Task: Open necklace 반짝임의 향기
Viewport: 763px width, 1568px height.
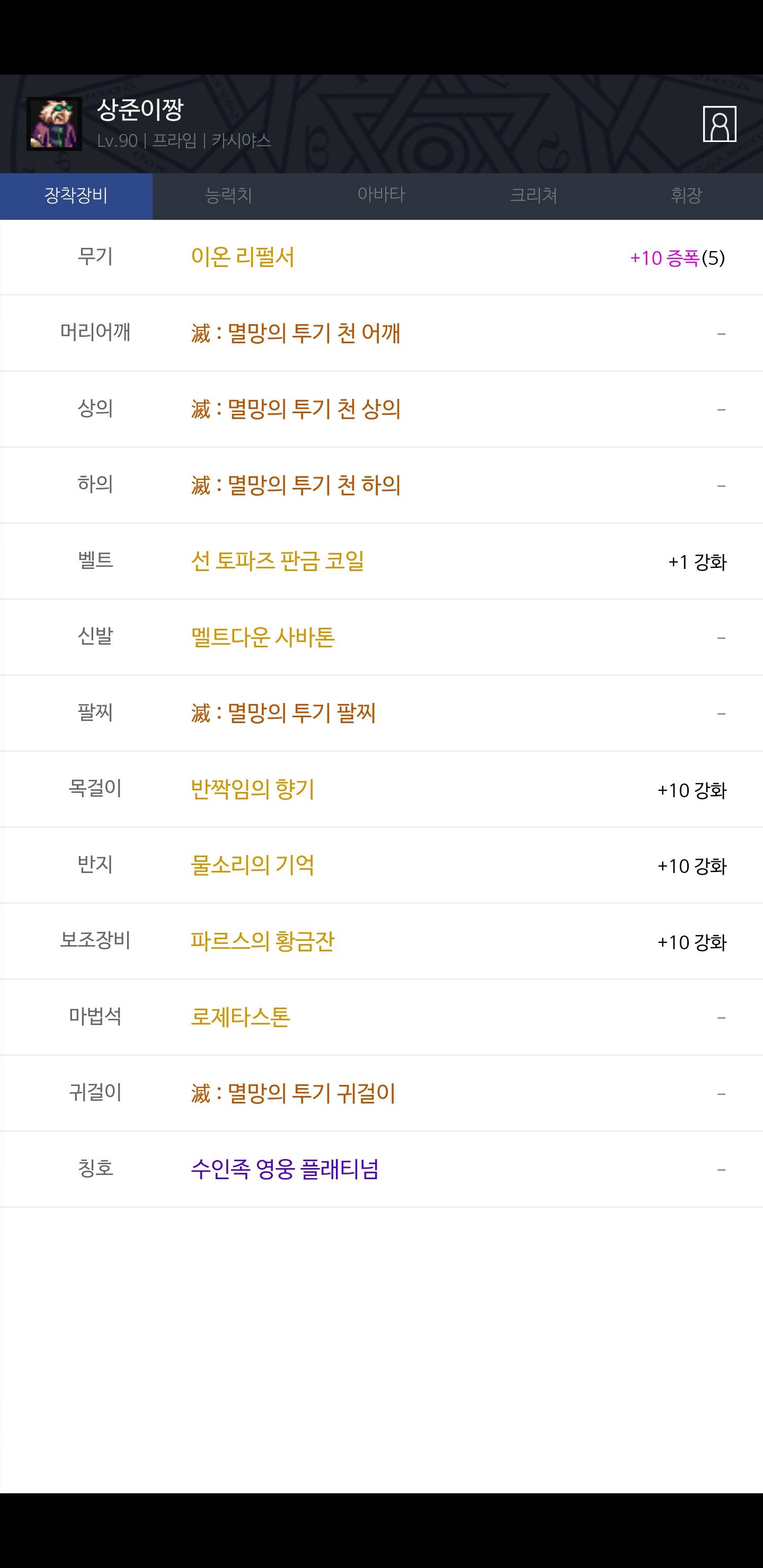Action: pyautogui.click(x=252, y=789)
